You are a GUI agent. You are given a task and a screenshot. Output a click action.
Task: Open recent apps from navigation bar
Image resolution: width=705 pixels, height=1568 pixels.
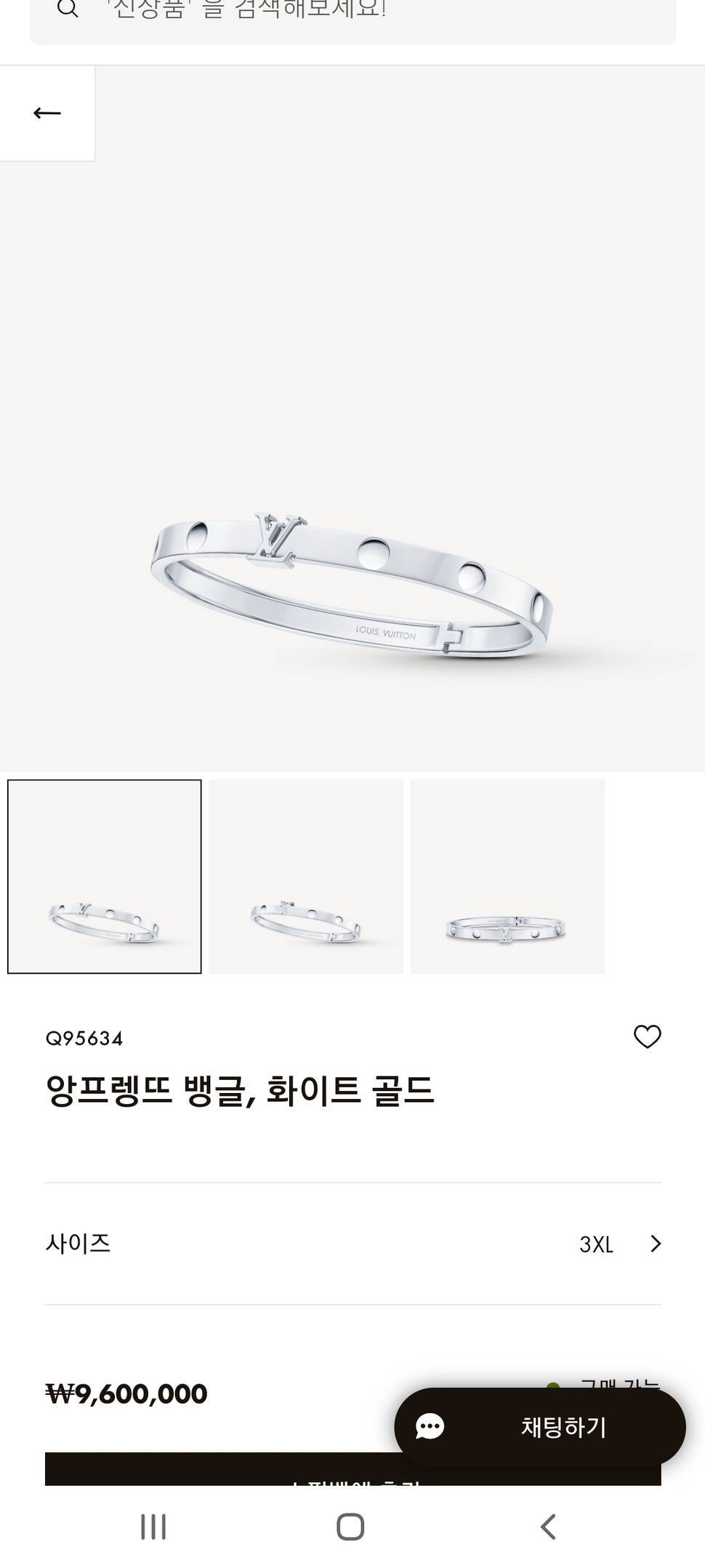point(153,1527)
